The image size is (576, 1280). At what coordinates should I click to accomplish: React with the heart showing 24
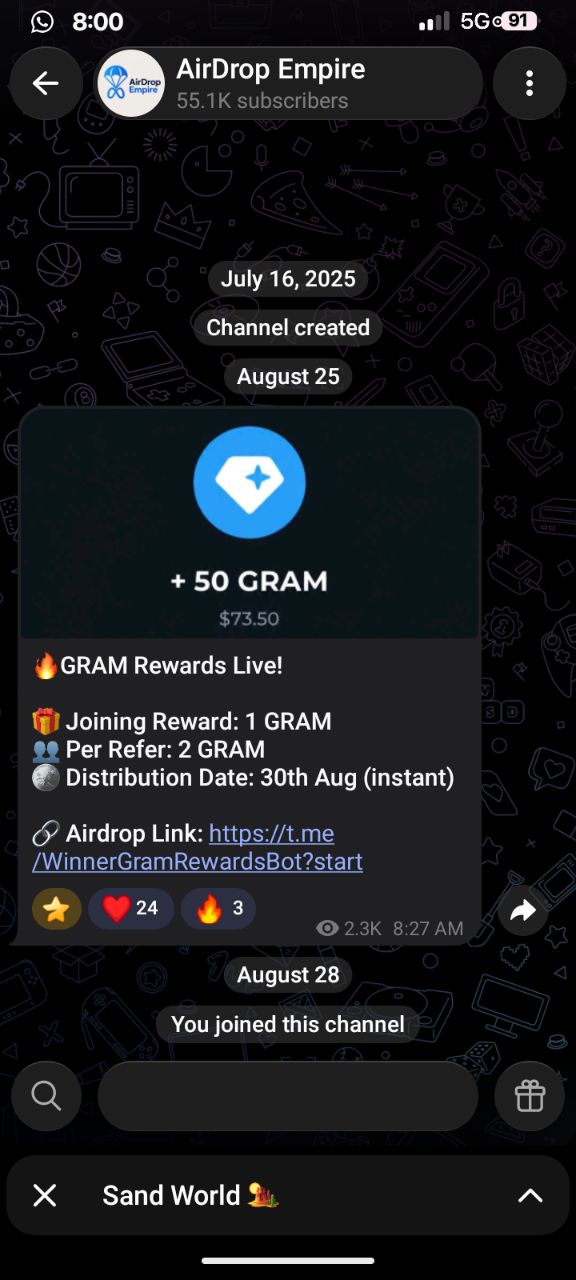click(131, 909)
